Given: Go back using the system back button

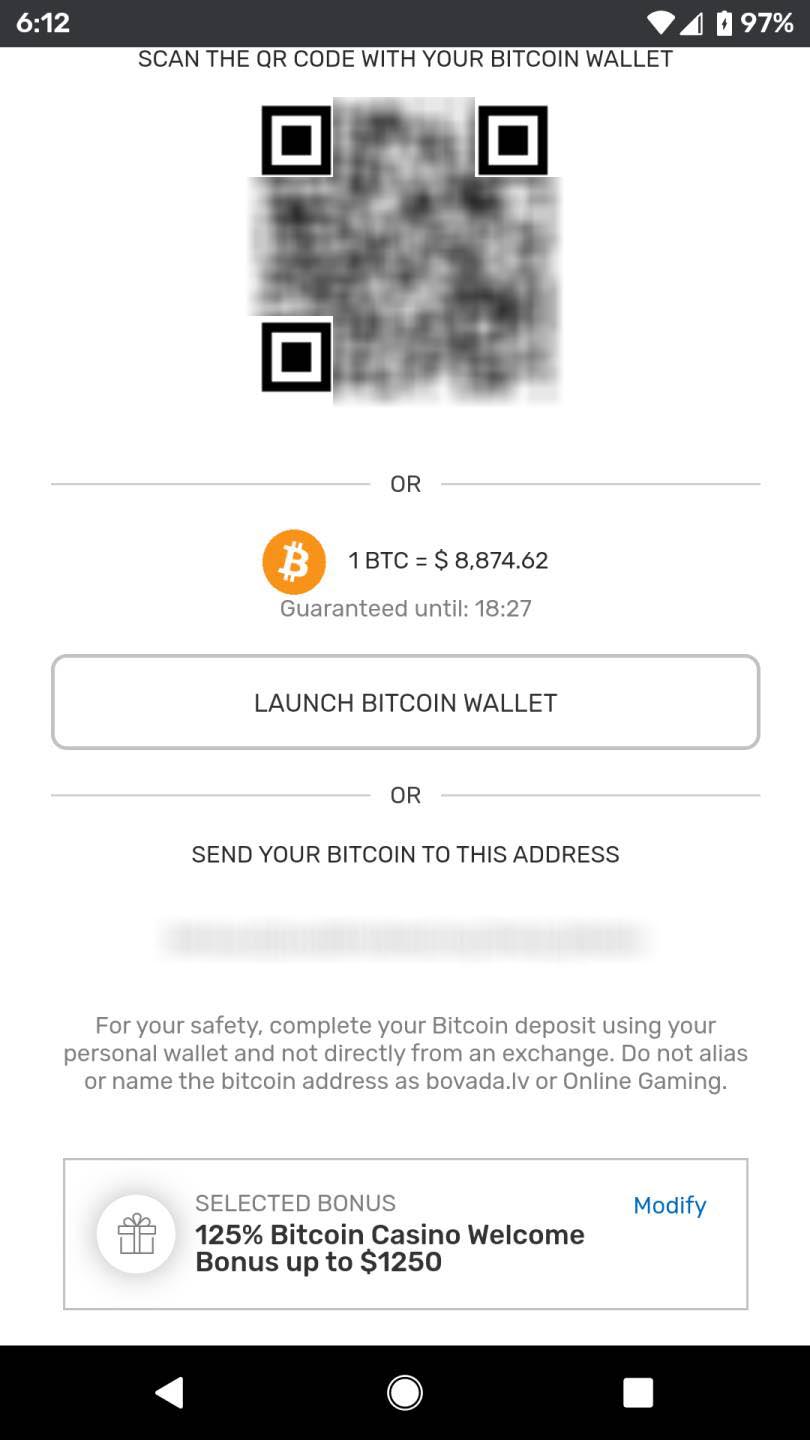Looking at the screenshot, I should pyautogui.click(x=170, y=1392).
